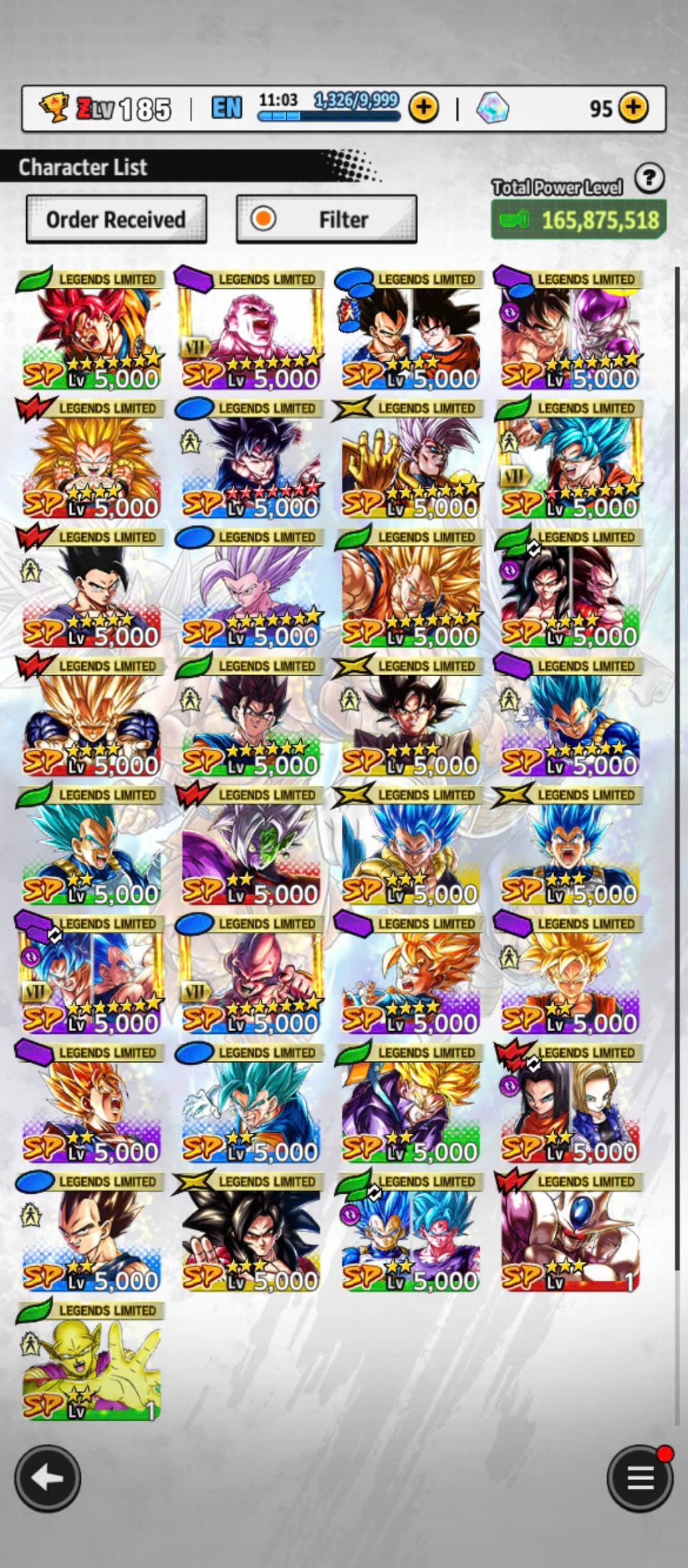
Task: Select the Cooler card at level 1
Action: click(569, 1234)
